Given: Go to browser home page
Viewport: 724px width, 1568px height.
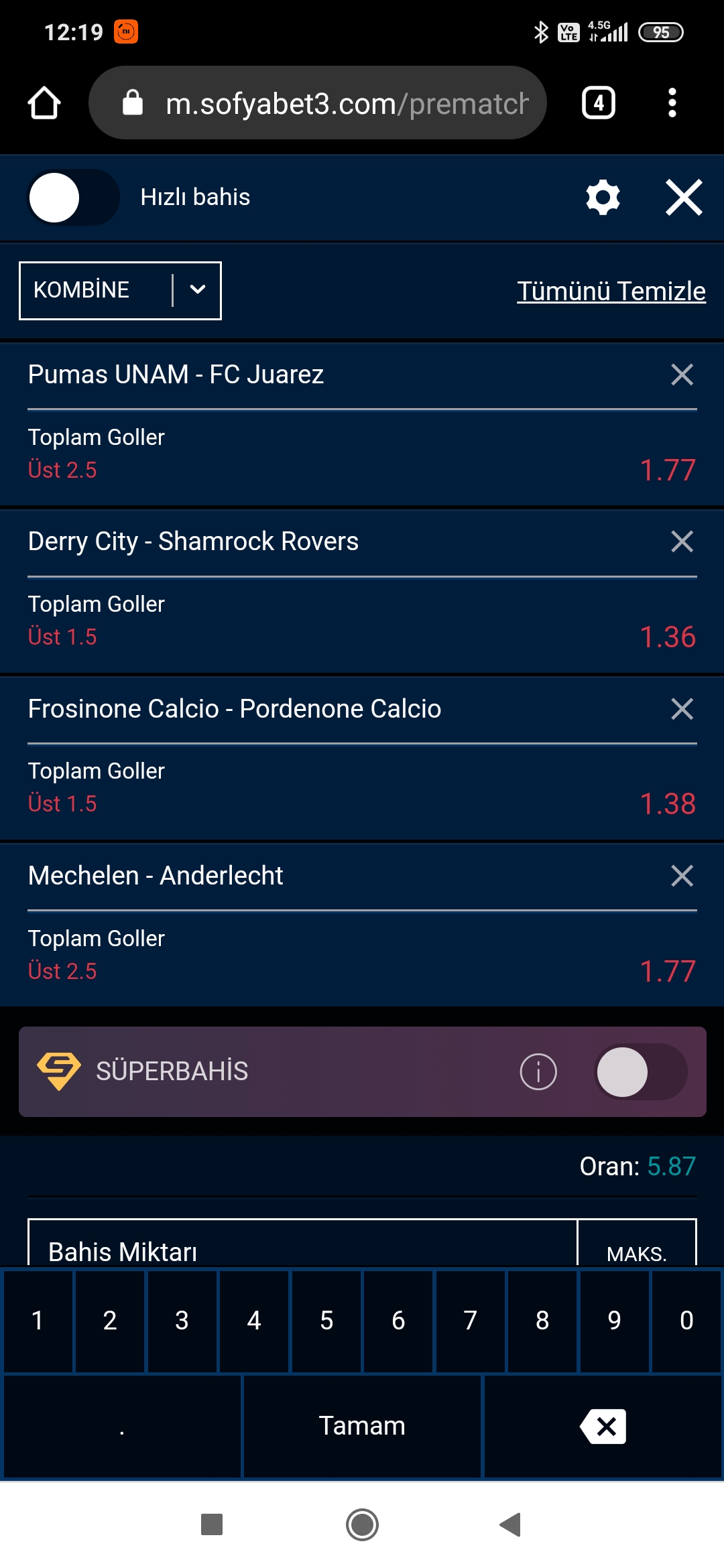Looking at the screenshot, I should coord(44,103).
